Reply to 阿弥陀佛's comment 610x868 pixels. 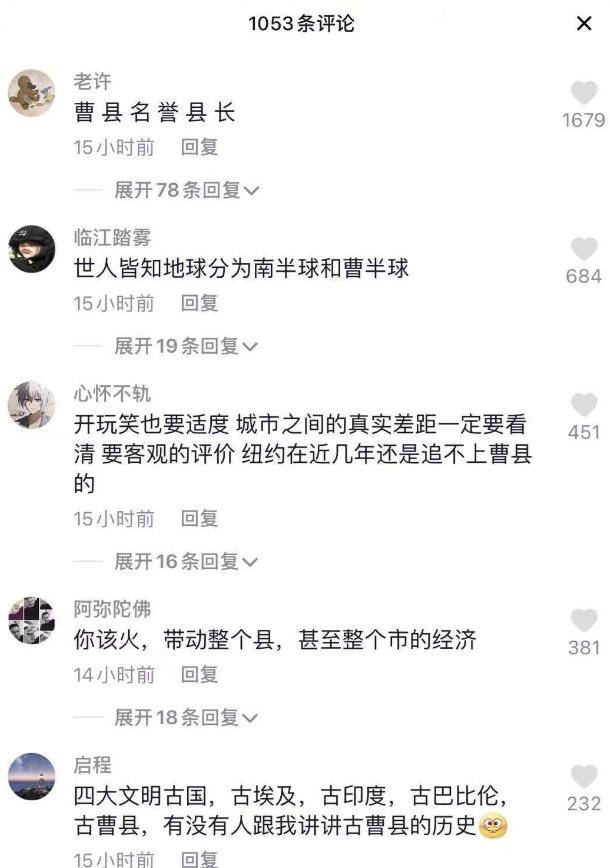(x=199, y=675)
